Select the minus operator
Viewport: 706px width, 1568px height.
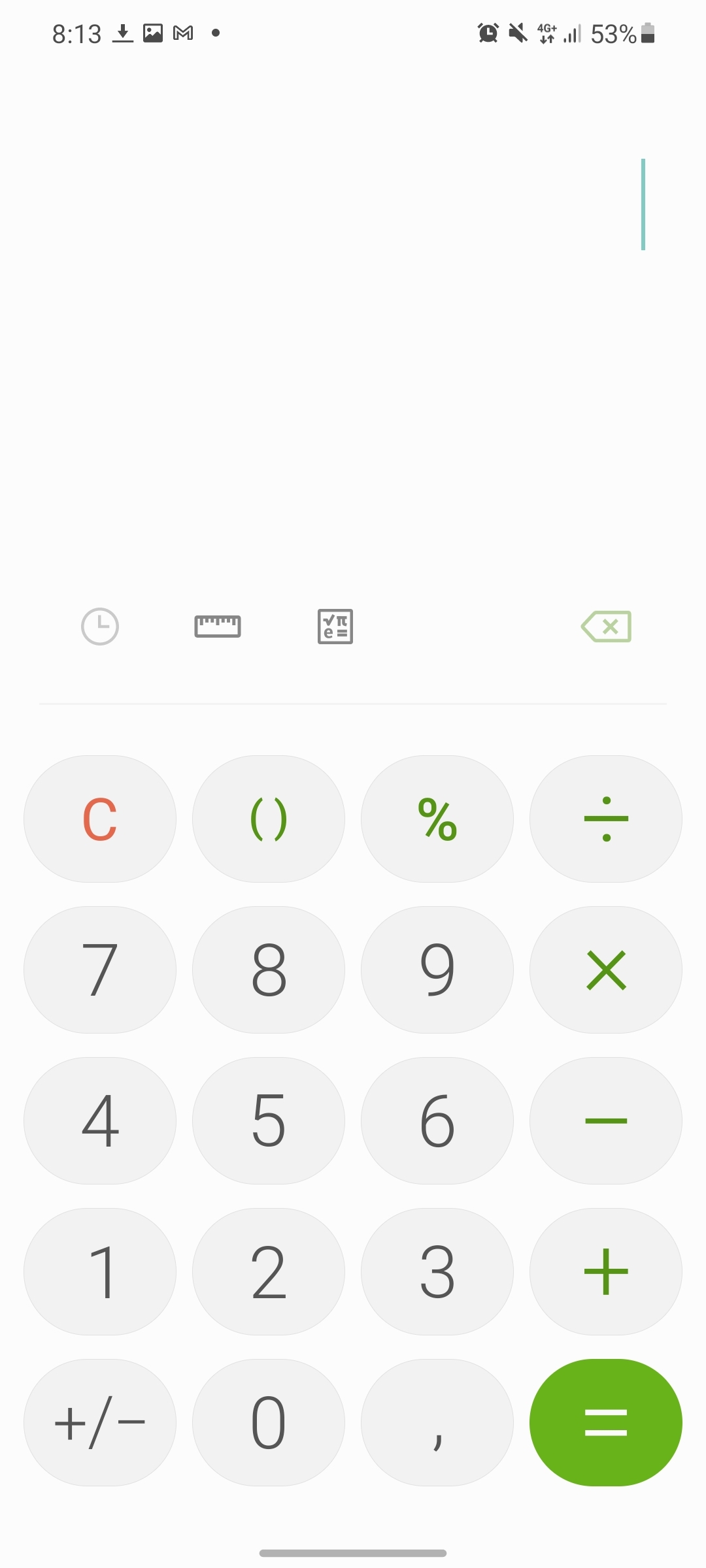tap(606, 1120)
